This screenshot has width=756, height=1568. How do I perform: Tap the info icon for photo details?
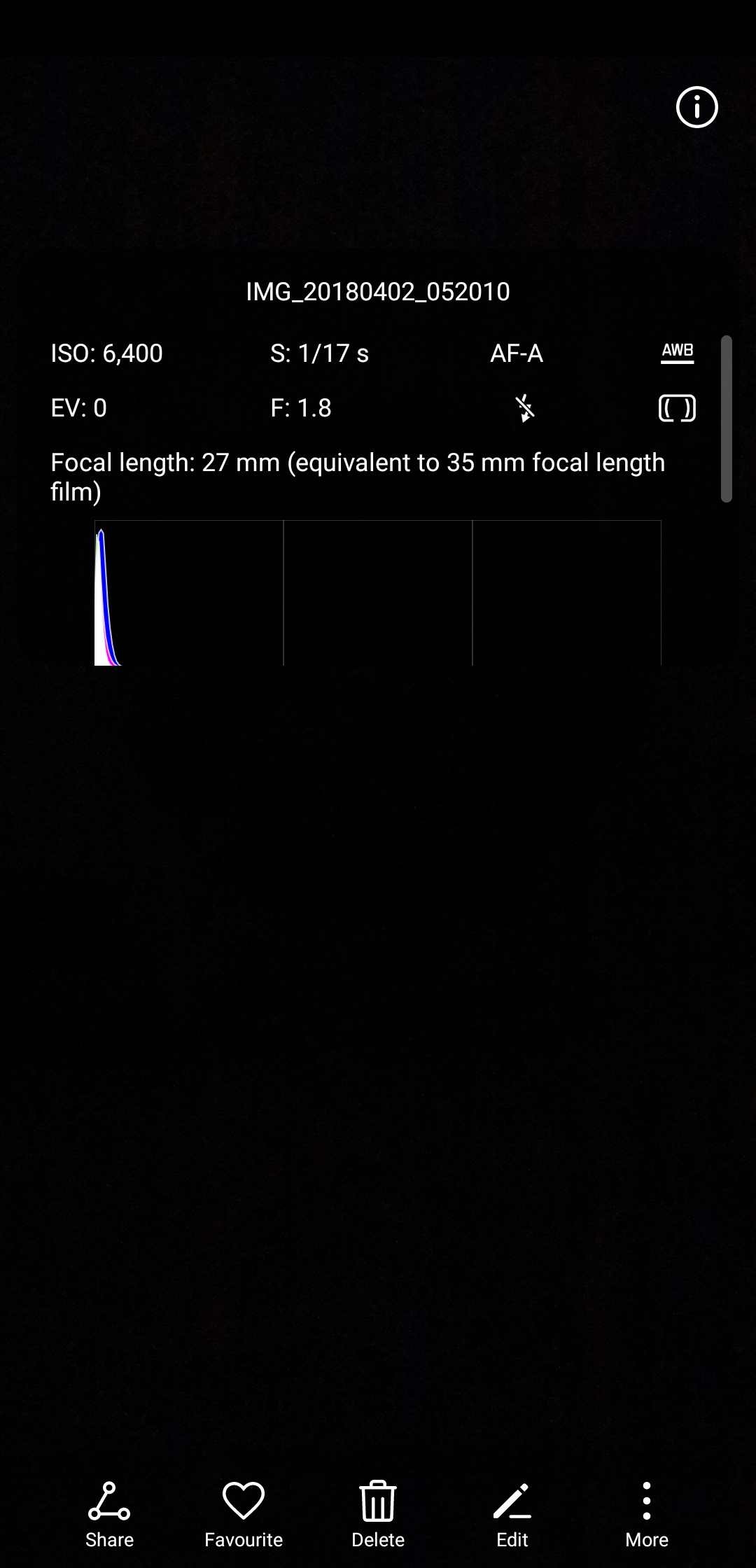pyautogui.click(x=696, y=108)
